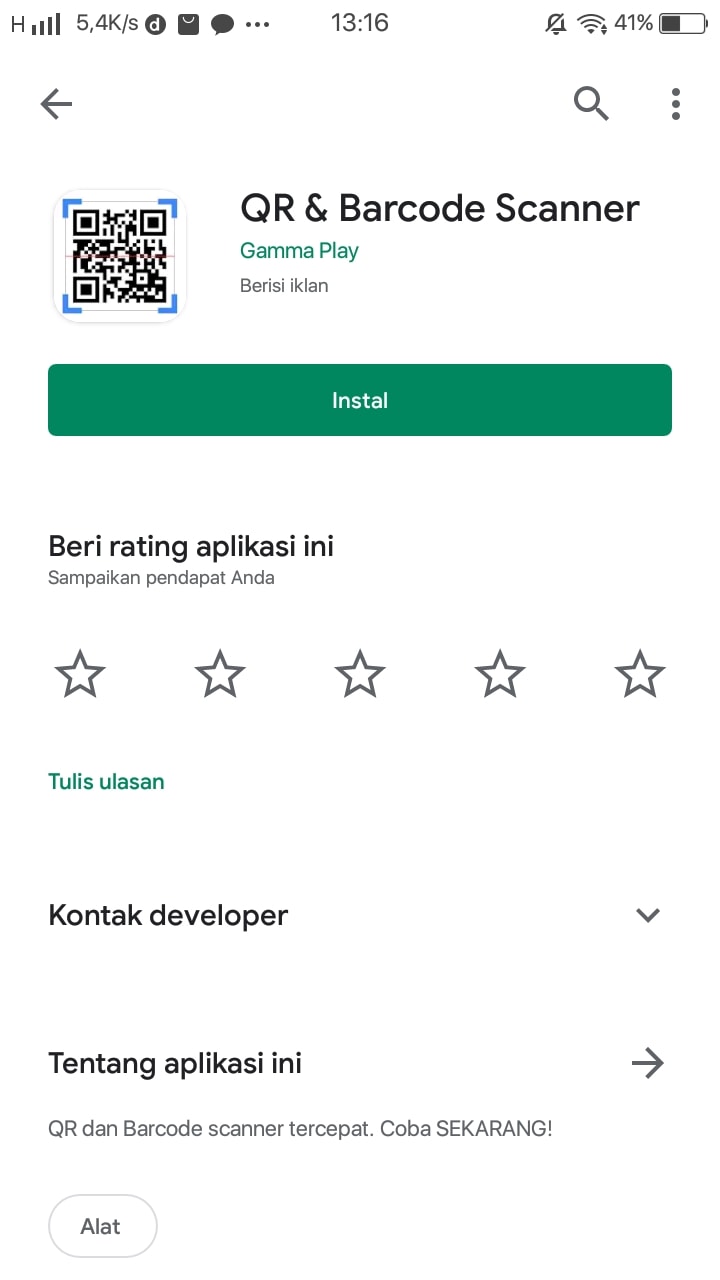Open the Tentang aplikasi ini details arrow
Image resolution: width=720 pixels, height=1280 pixels.
(x=648, y=1063)
